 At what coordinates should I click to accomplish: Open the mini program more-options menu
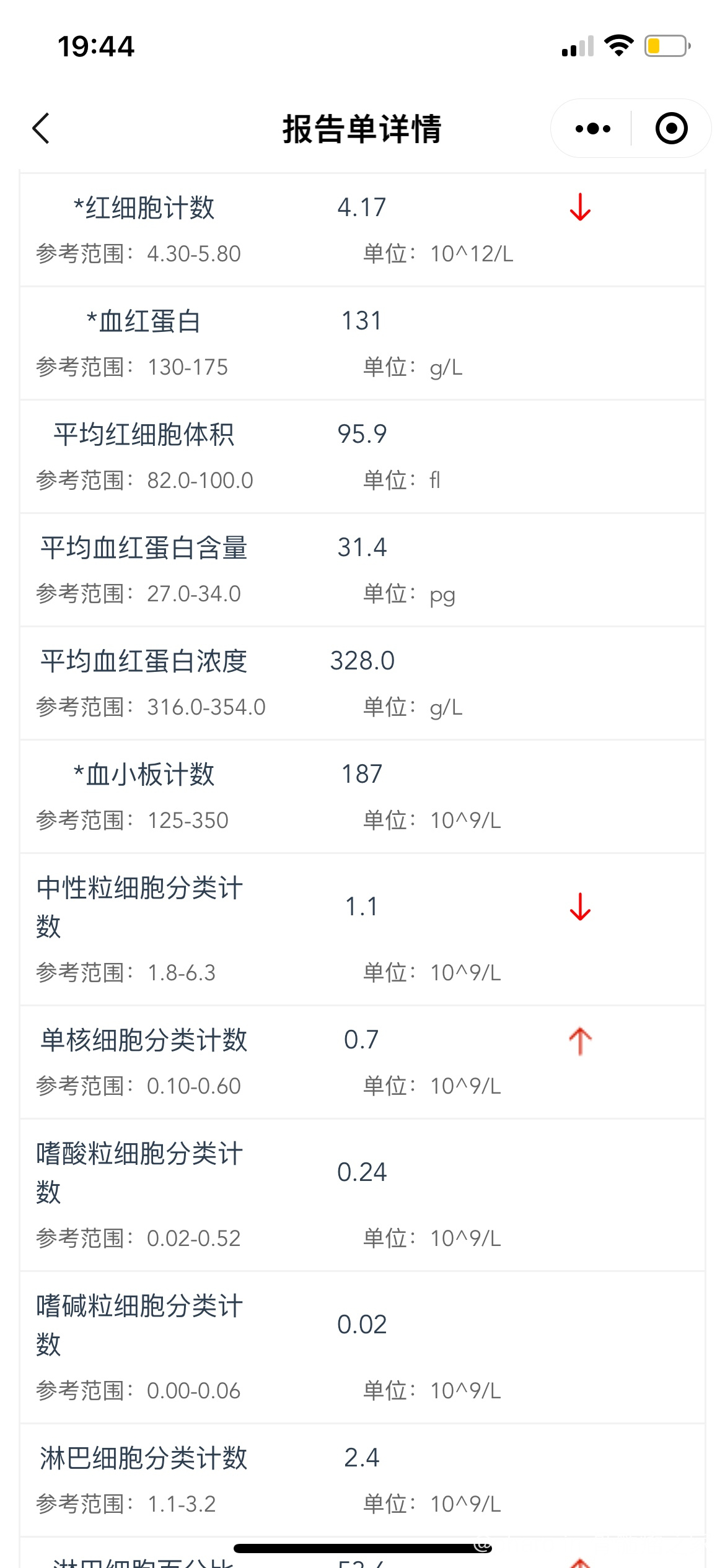(x=592, y=129)
